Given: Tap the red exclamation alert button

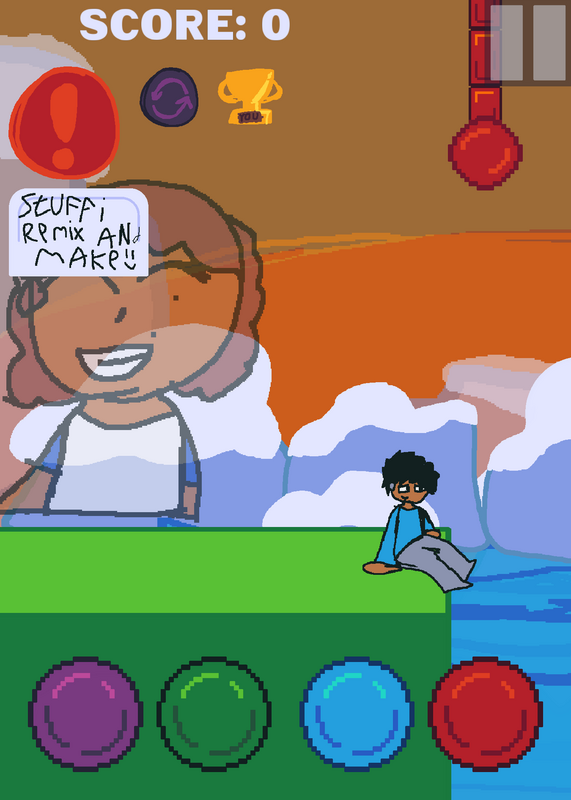Looking at the screenshot, I should 64,122.
